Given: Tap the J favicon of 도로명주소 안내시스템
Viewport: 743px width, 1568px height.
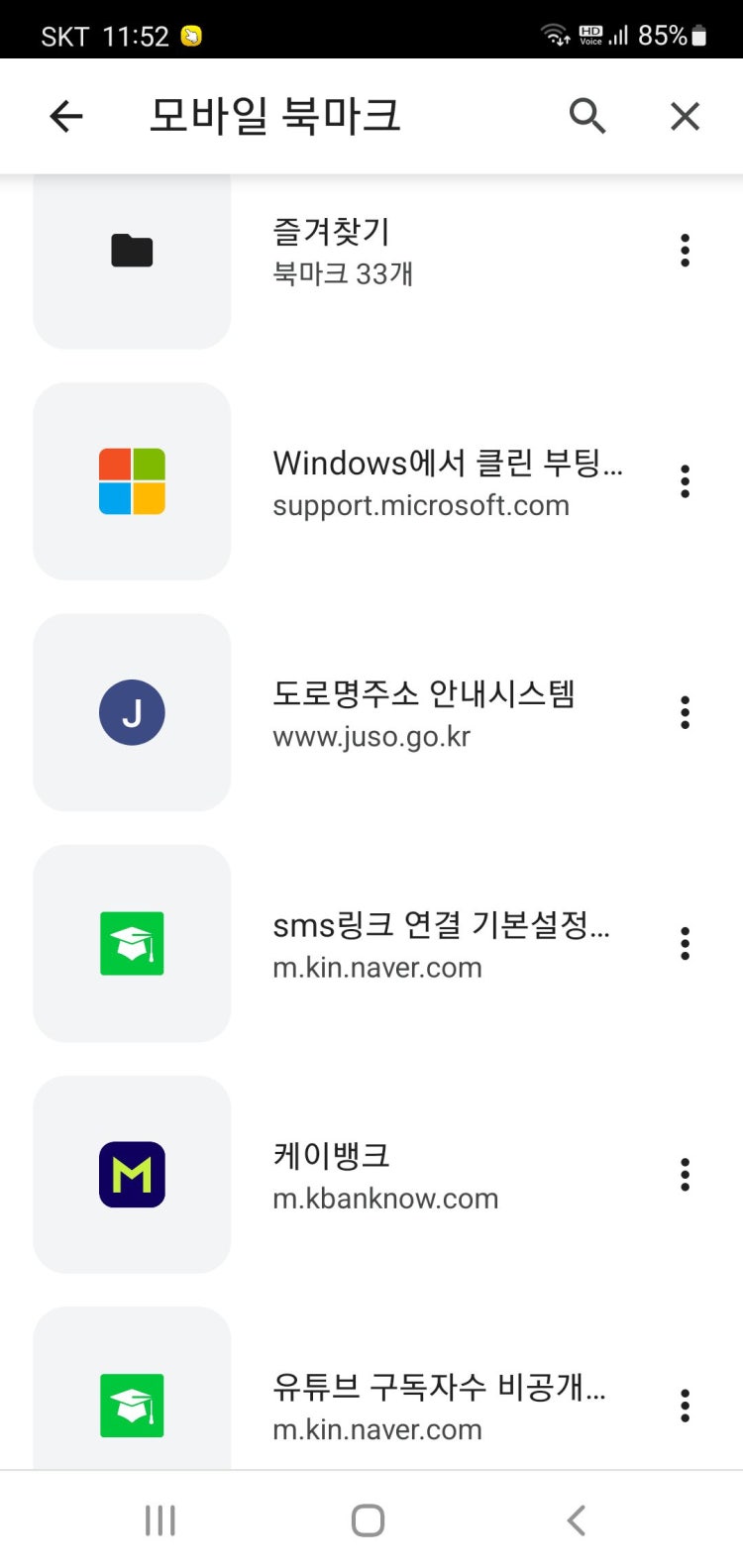Looking at the screenshot, I should point(132,711).
